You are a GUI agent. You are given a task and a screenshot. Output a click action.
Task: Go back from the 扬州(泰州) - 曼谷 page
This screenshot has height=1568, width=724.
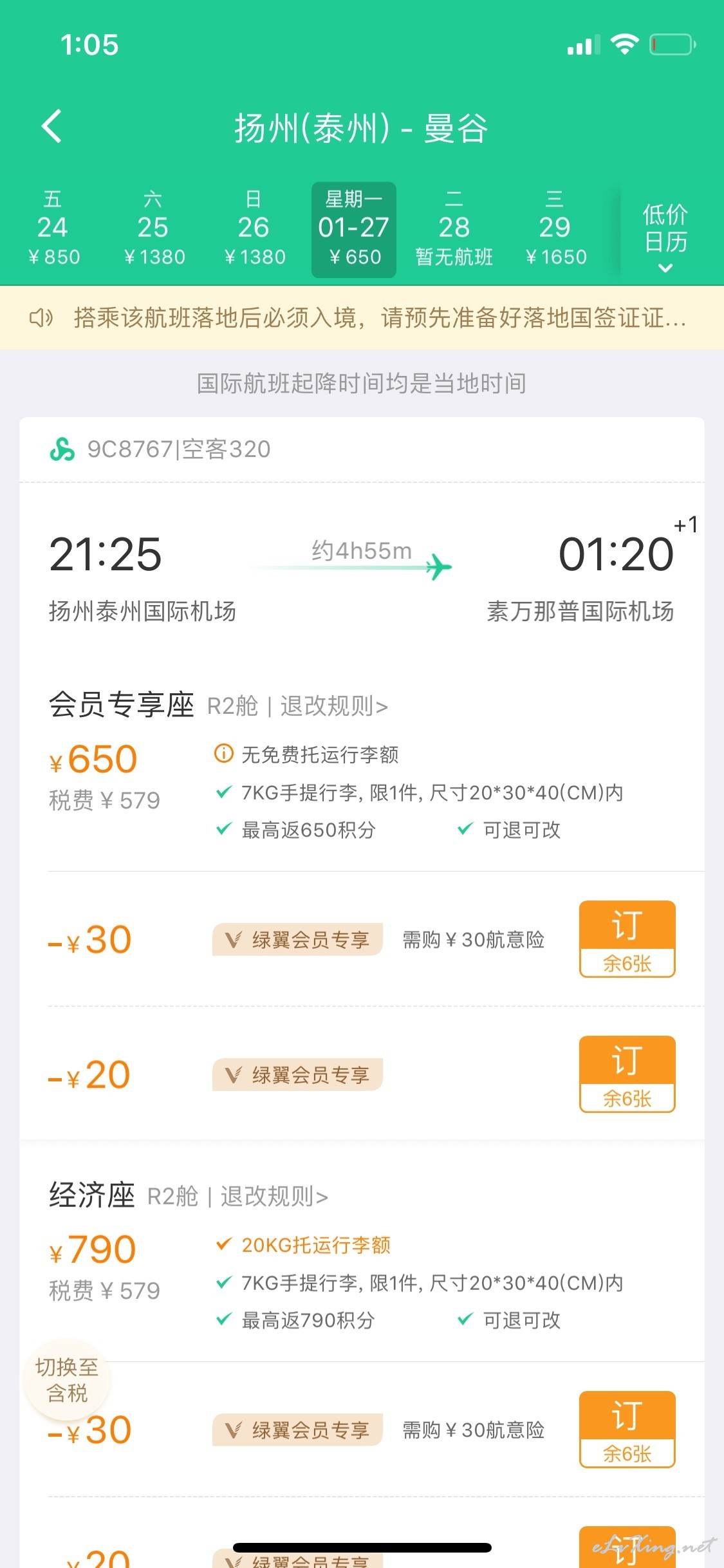tap(52, 126)
